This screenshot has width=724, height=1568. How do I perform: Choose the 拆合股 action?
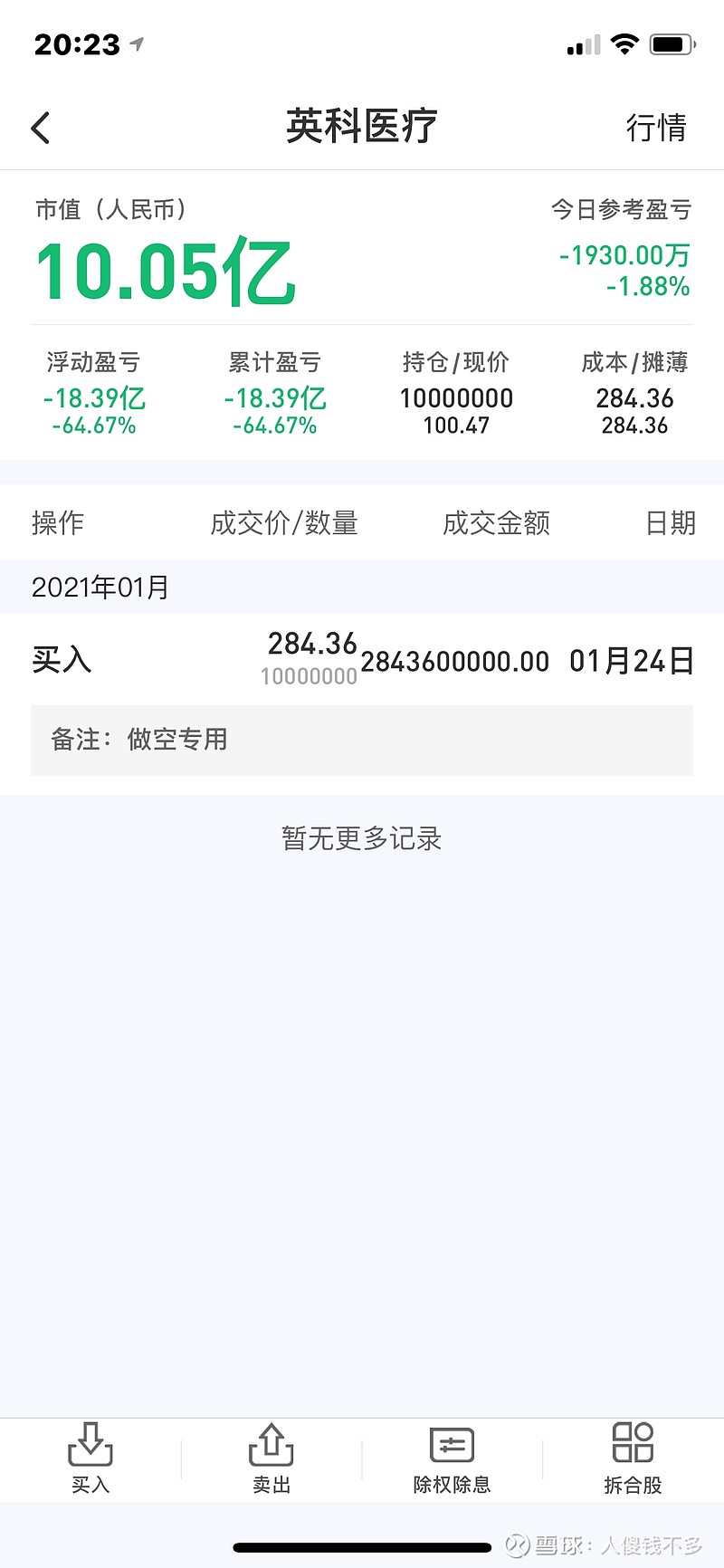[x=633, y=1457]
